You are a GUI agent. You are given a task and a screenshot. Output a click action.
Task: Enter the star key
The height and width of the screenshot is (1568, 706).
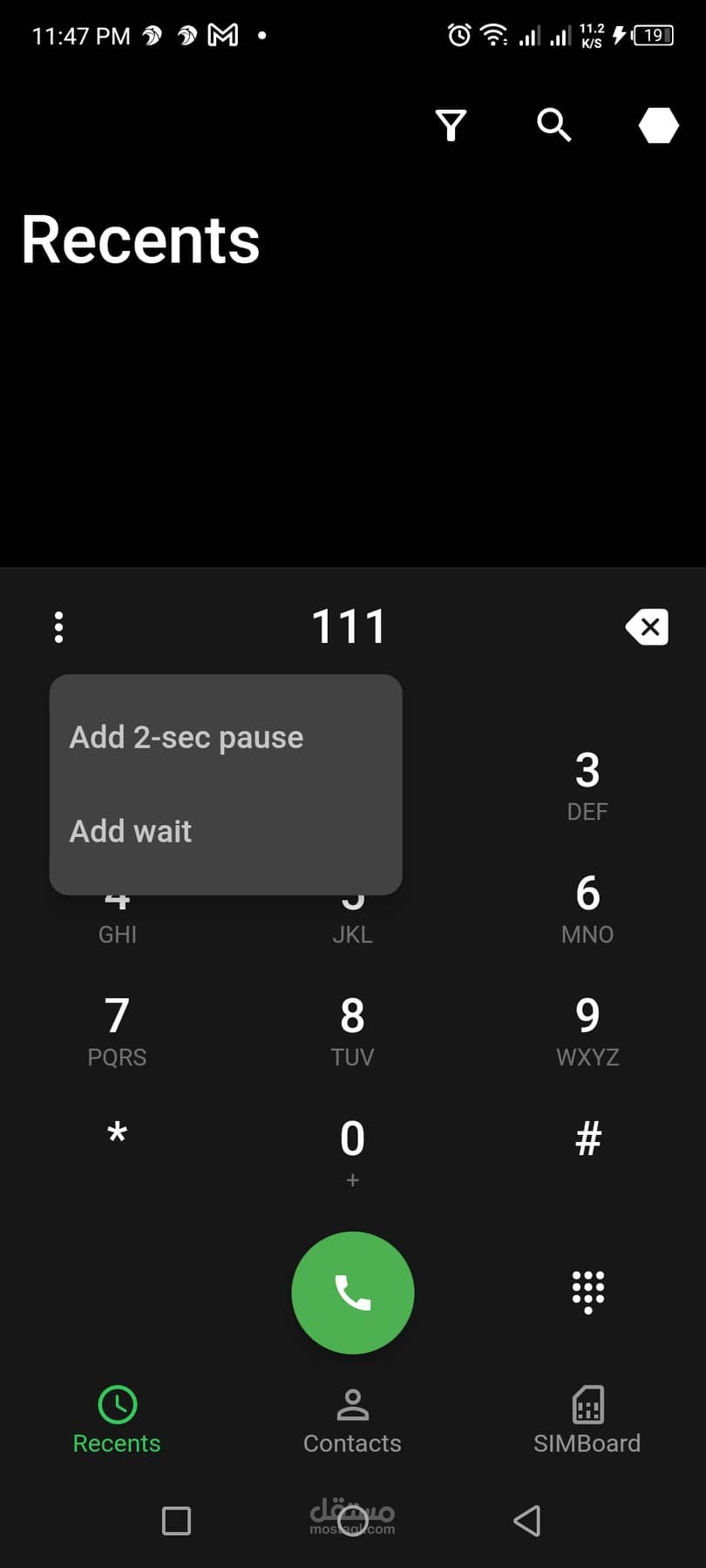point(117,1138)
